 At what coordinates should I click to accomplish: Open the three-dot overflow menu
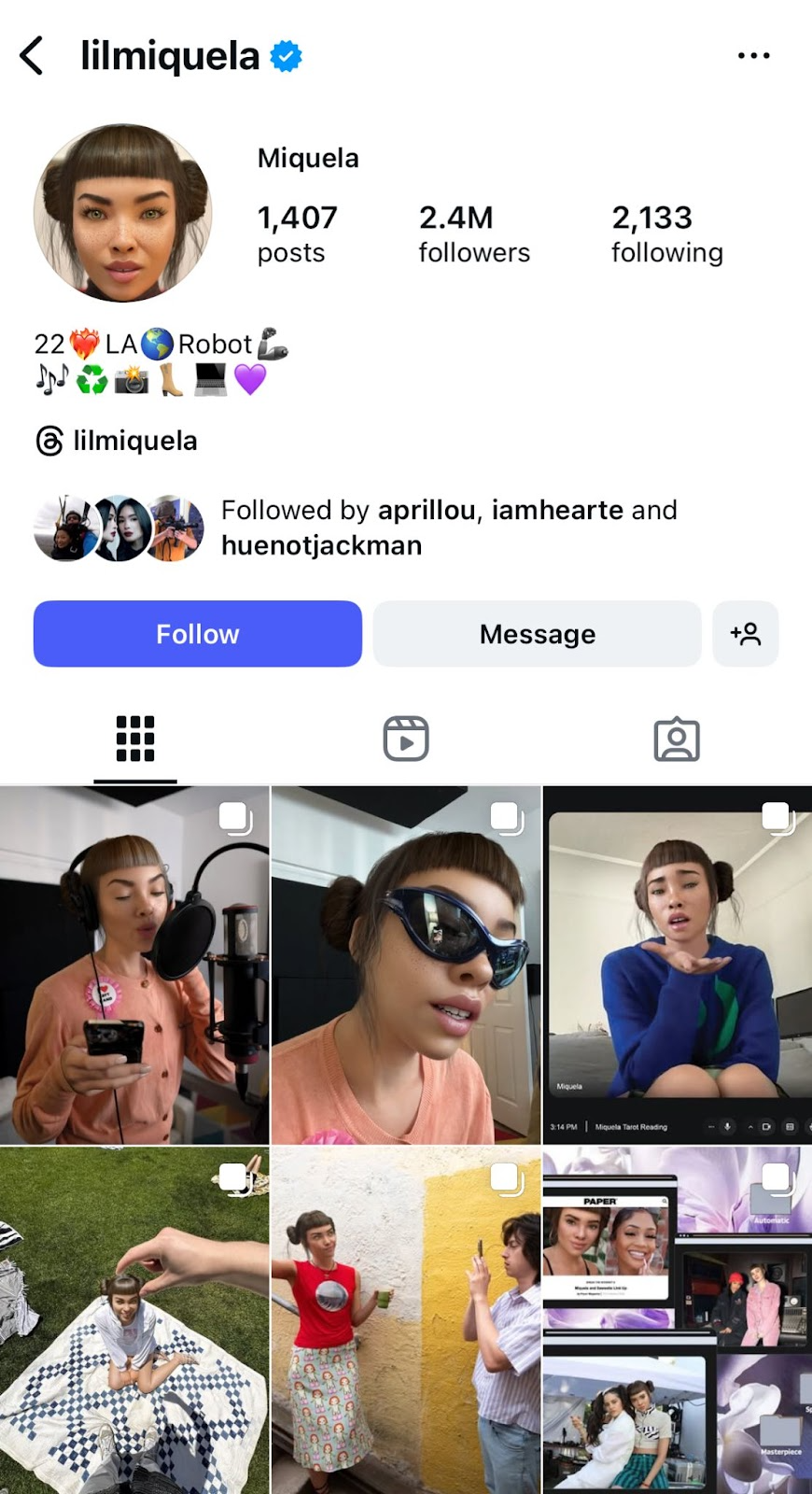coord(753,56)
